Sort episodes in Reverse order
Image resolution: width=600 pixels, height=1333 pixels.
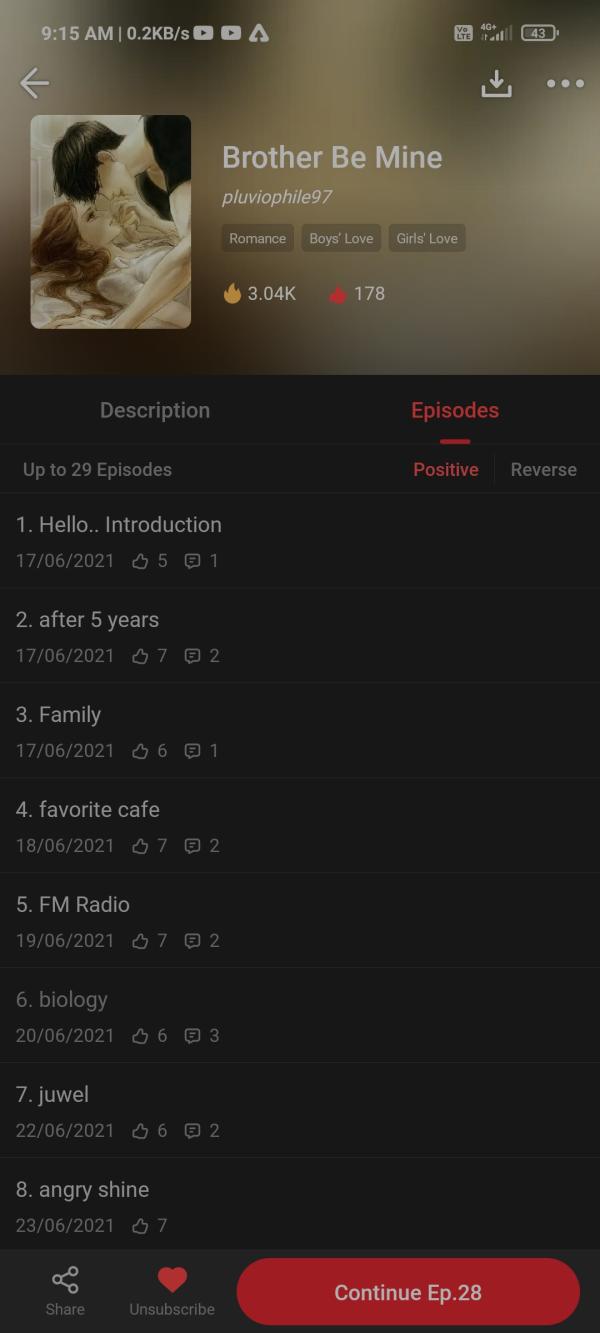pos(543,469)
